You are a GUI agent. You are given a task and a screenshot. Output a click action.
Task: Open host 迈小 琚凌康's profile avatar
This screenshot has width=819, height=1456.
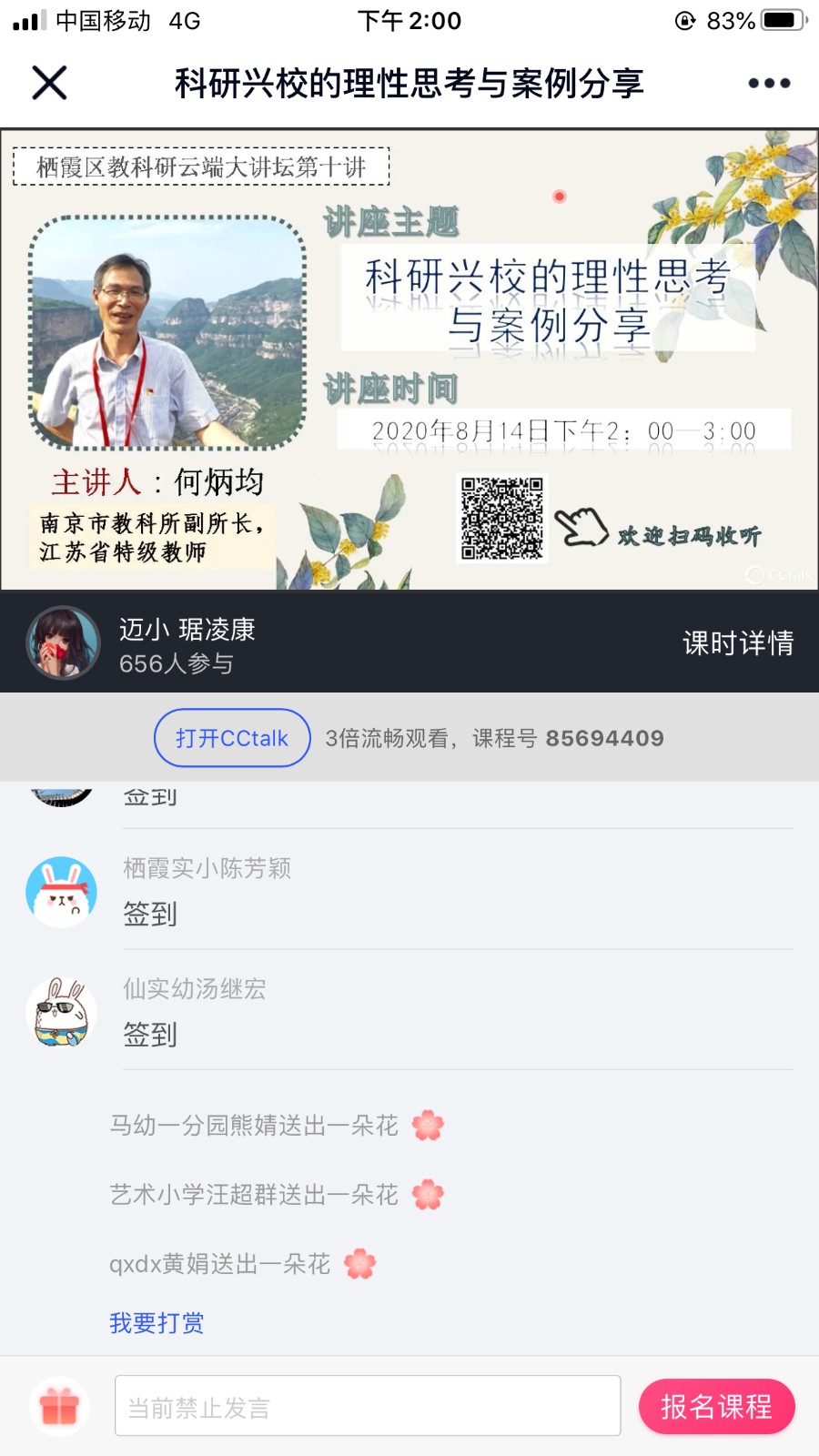(x=63, y=642)
